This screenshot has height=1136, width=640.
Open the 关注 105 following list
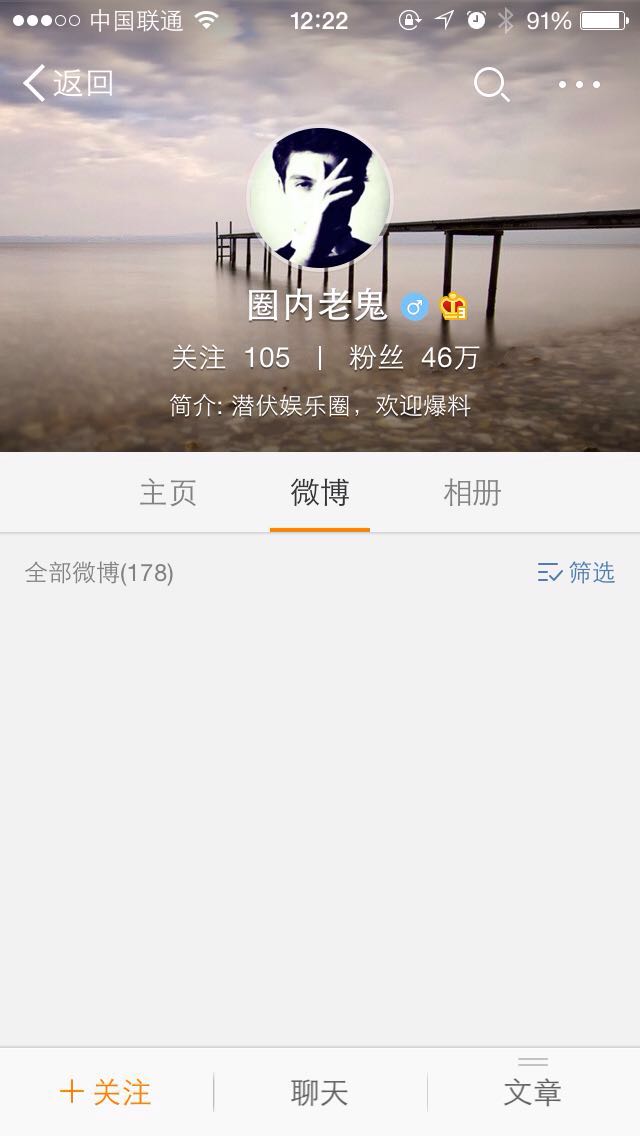click(x=231, y=358)
